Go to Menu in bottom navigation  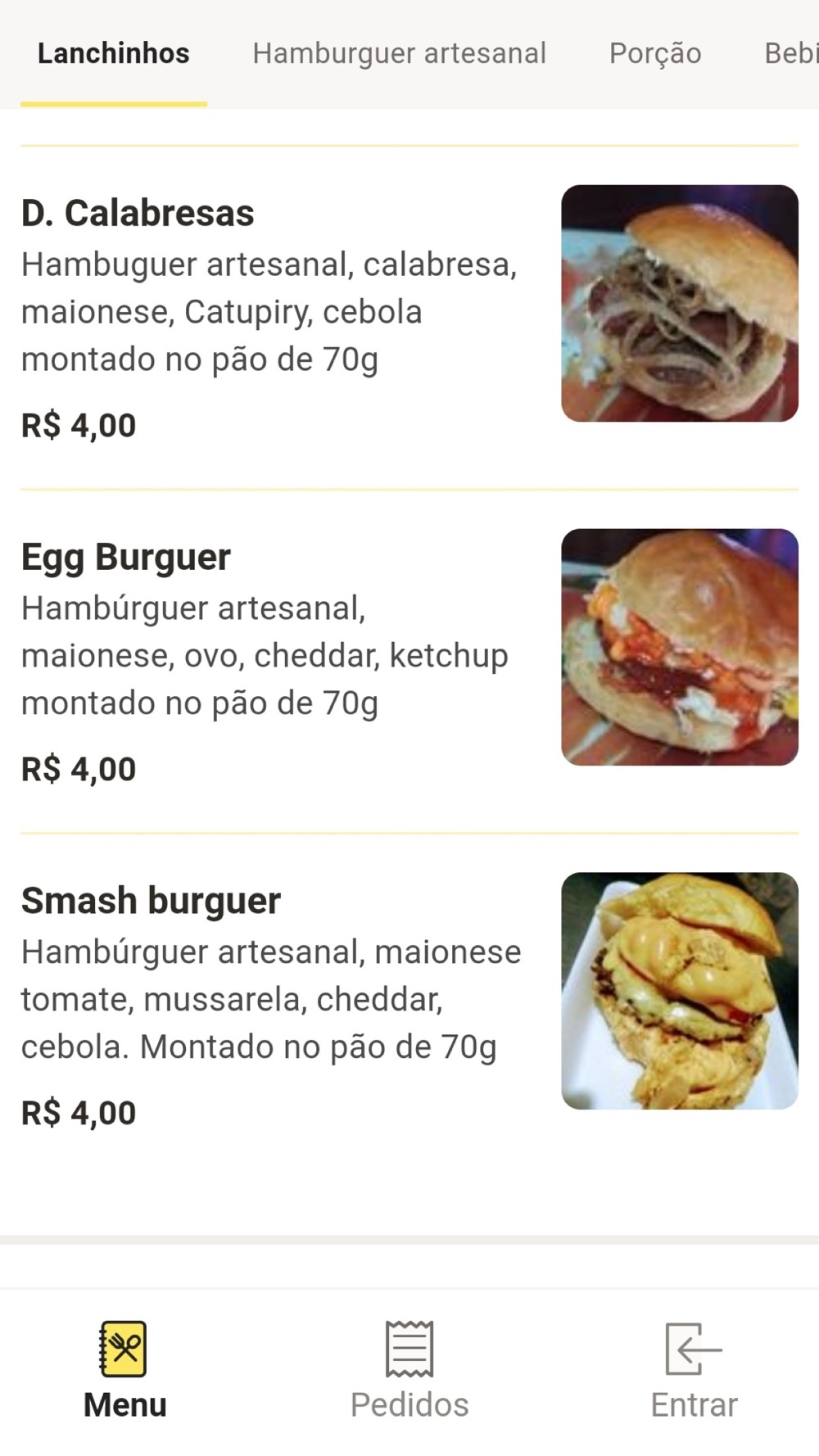(x=124, y=1372)
